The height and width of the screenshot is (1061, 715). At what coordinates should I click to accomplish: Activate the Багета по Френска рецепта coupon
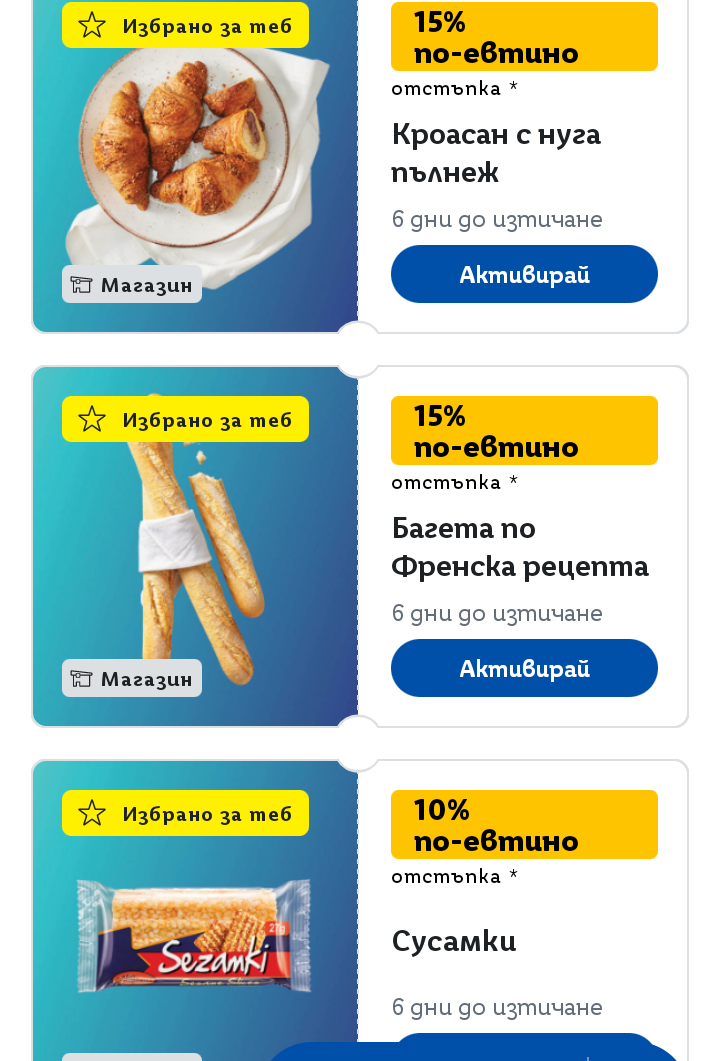pos(524,668)
